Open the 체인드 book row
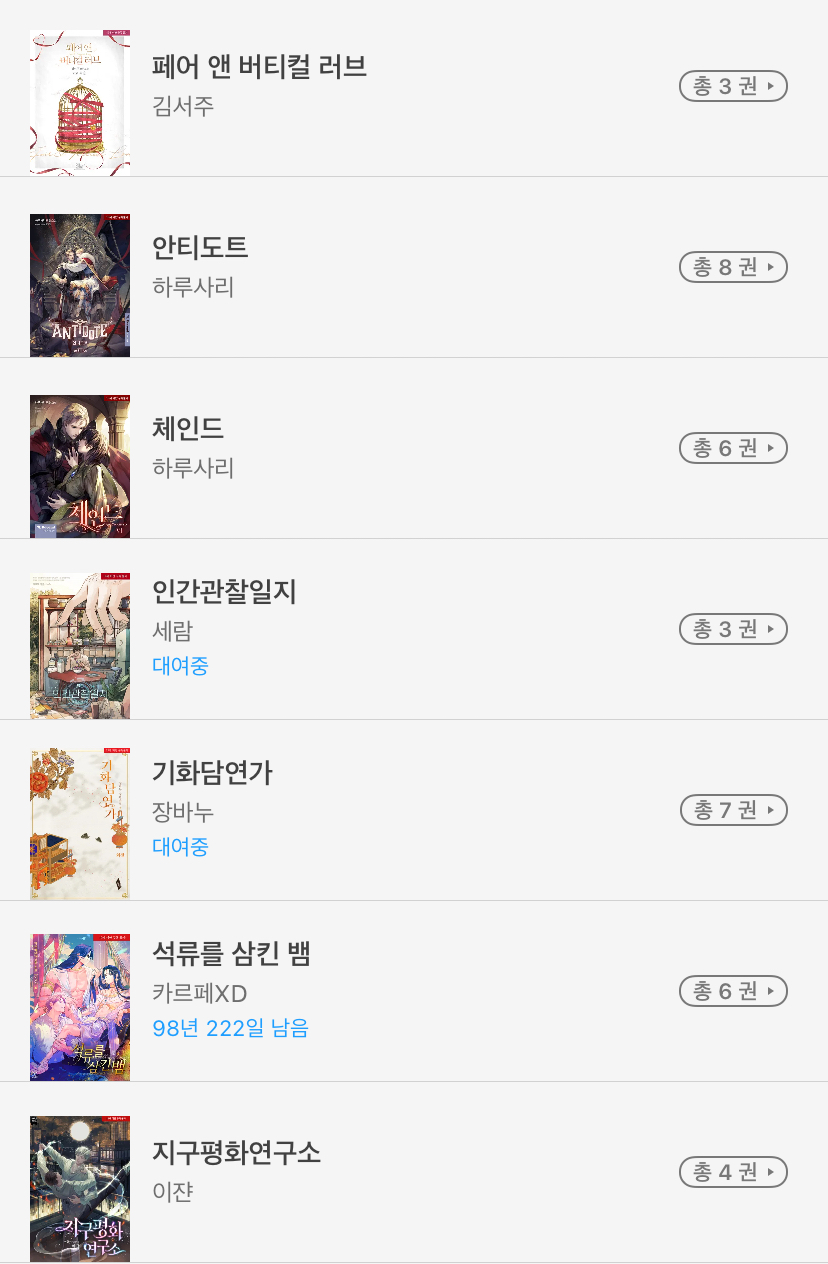 188,429
